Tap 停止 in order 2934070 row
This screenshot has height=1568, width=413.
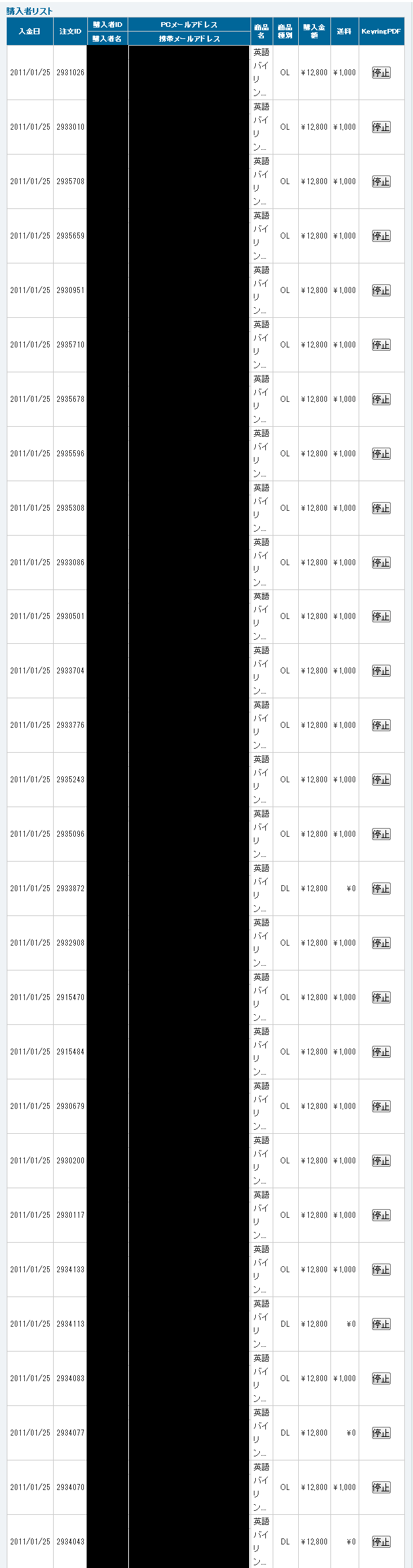[x=381, y=1487]
